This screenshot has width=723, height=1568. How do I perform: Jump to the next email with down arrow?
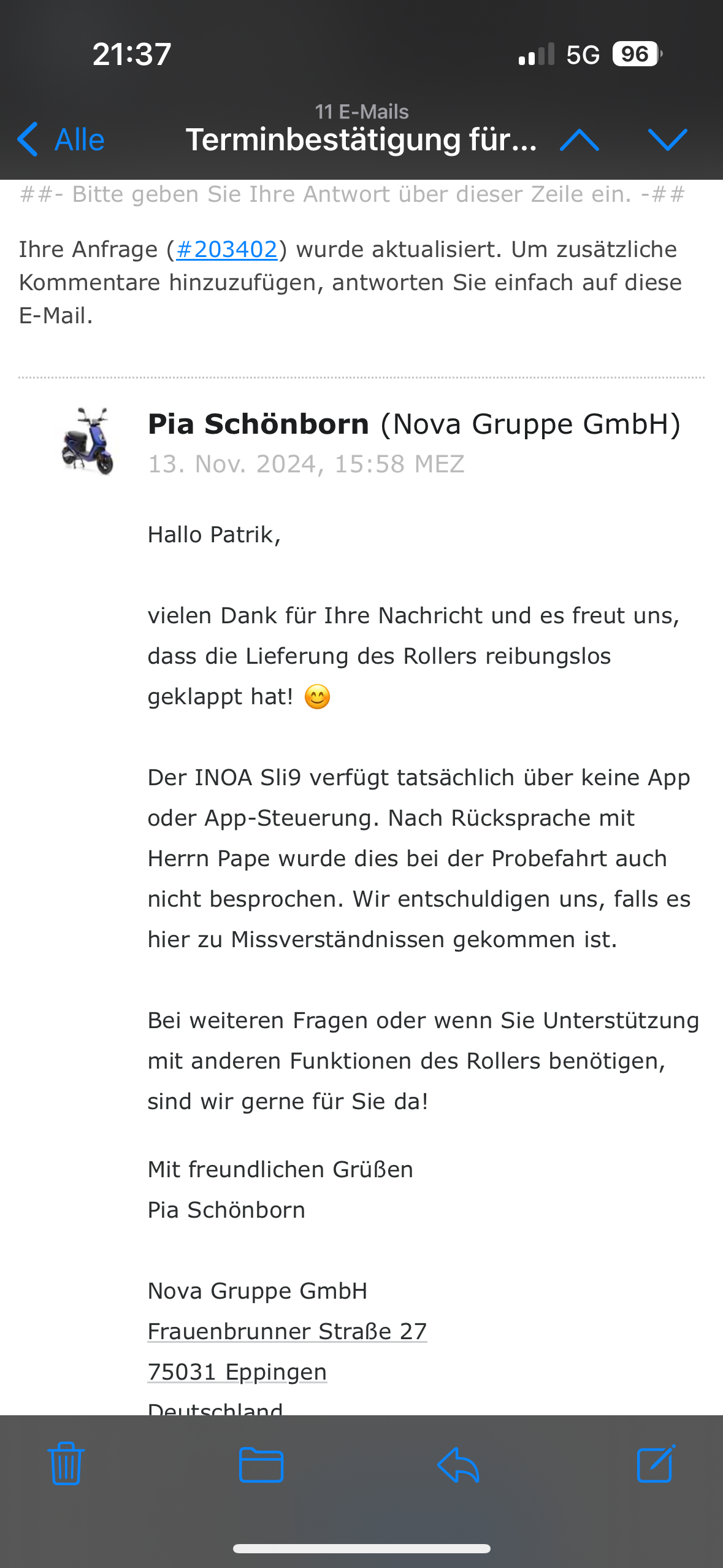click(667, 140)
